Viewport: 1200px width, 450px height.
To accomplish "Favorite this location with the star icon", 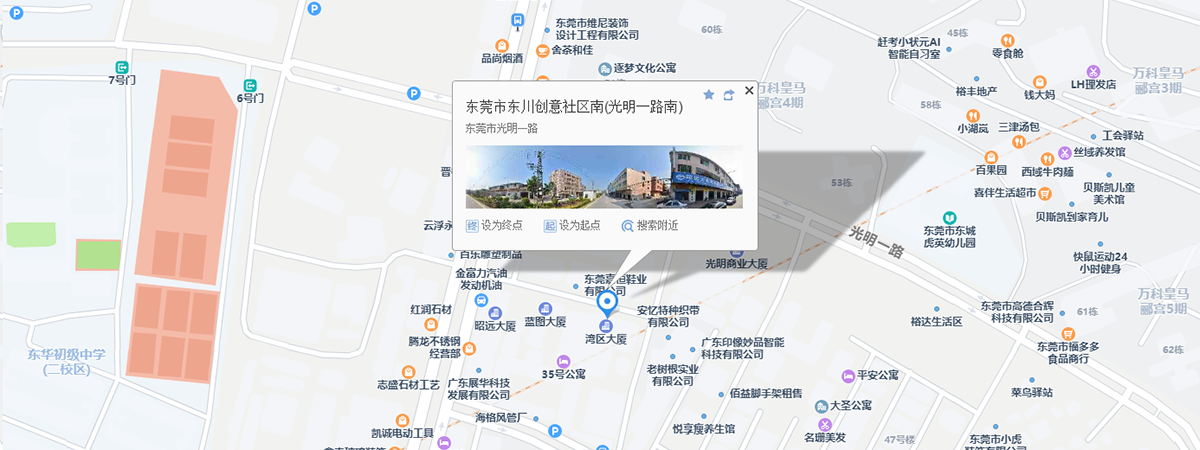I will click(709, 95).
